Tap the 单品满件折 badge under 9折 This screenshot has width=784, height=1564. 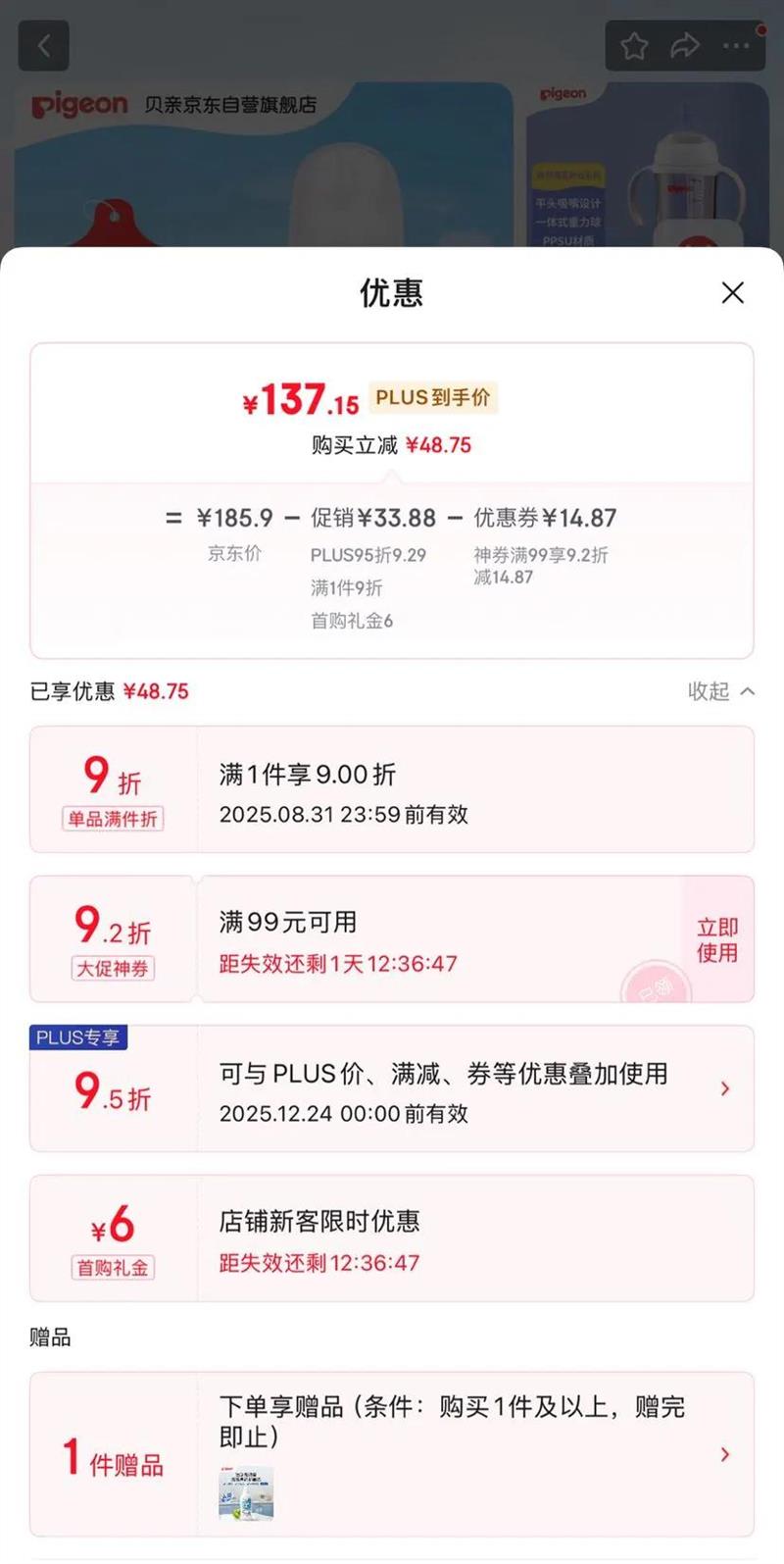coord(111,819)
